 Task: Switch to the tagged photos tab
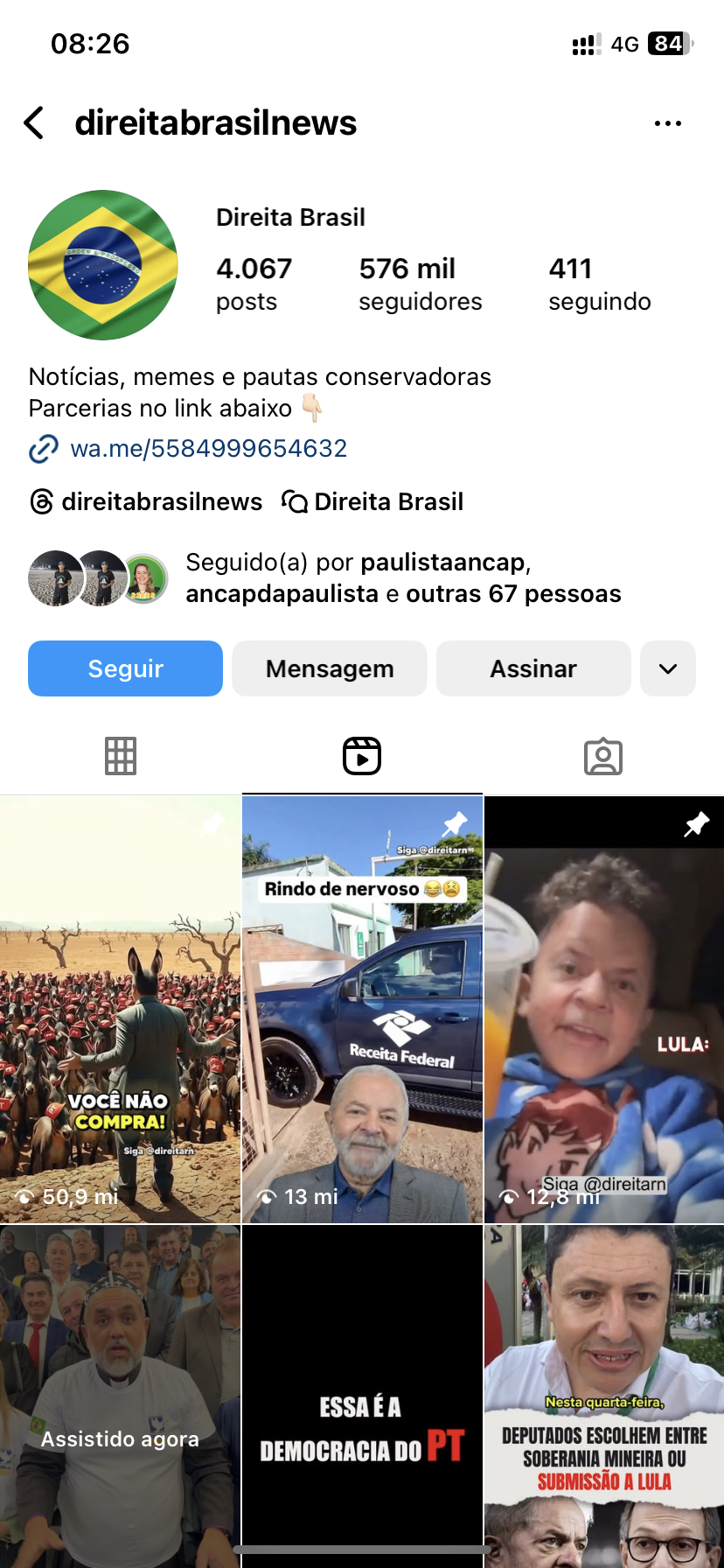[603, 756]
